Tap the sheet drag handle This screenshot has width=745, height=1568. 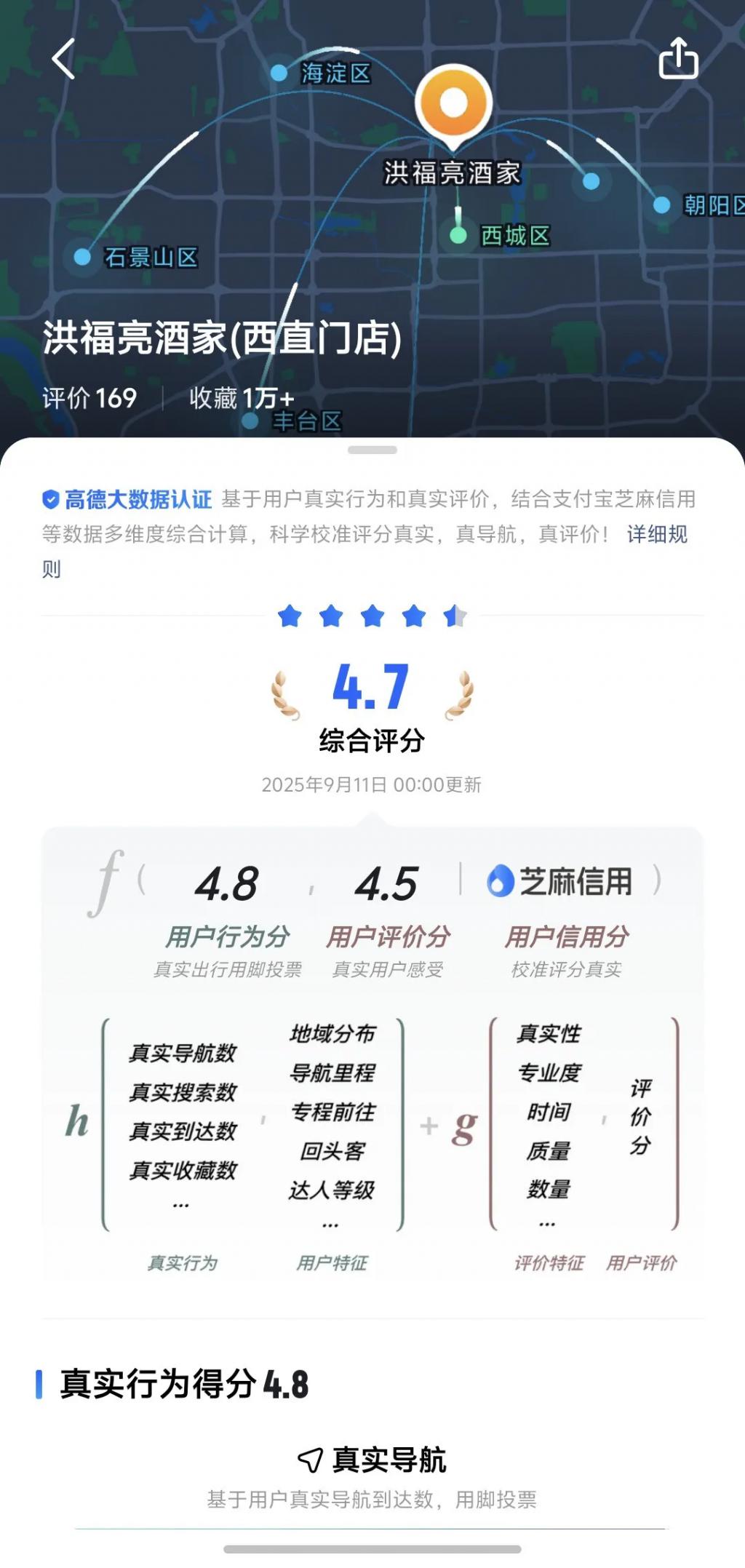pos(372,450)
